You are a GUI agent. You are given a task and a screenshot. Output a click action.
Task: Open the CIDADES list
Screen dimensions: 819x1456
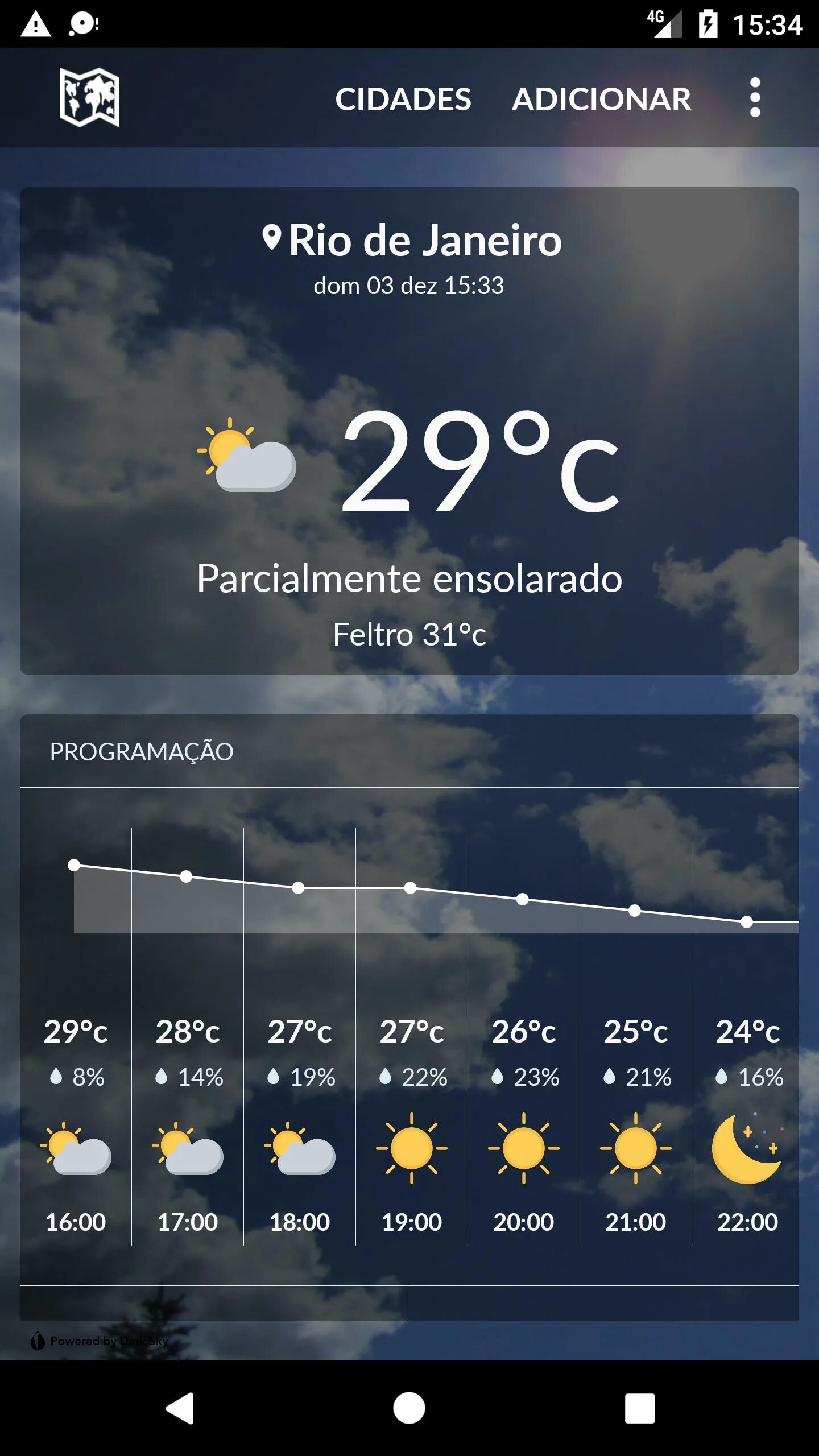(x=403, y=99)
